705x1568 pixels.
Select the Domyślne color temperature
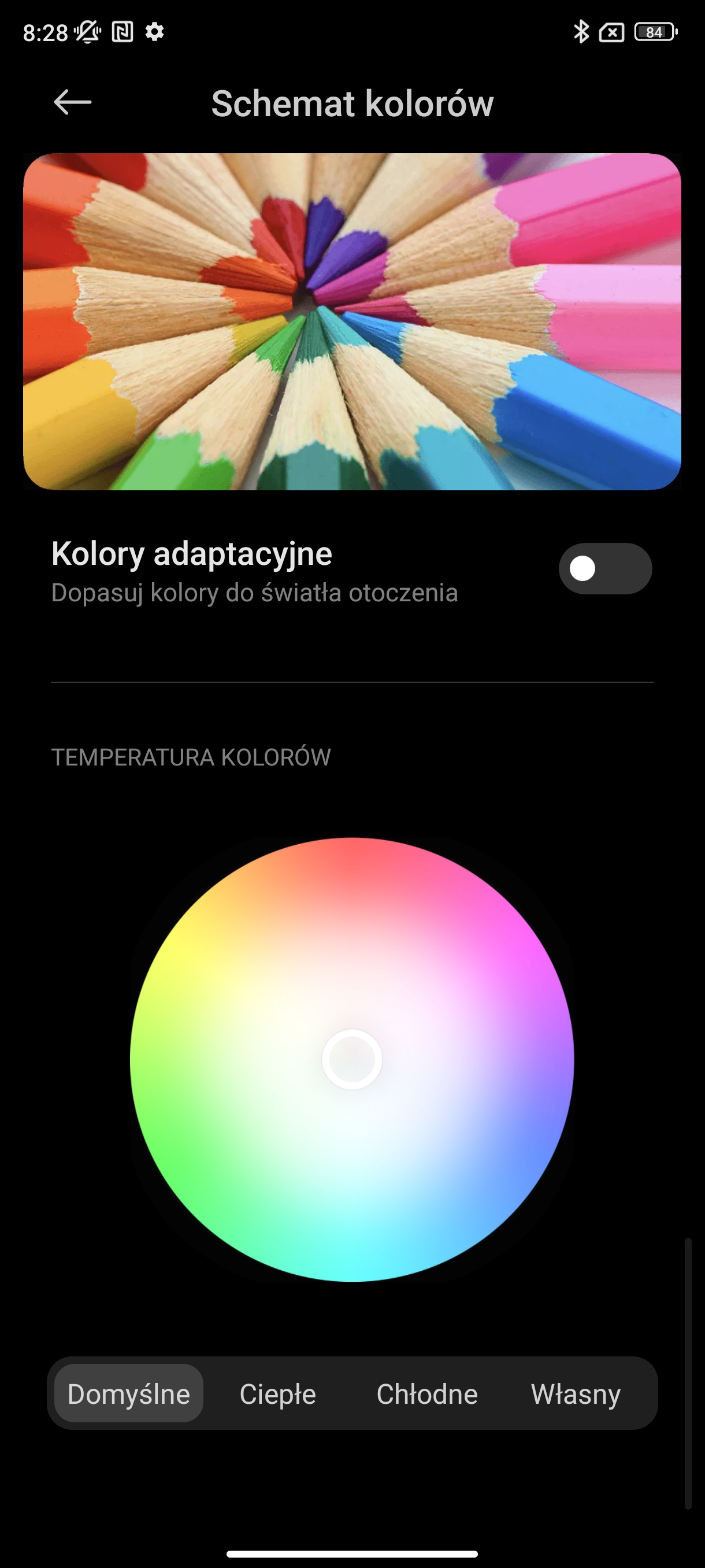[x=129, y=1393]
